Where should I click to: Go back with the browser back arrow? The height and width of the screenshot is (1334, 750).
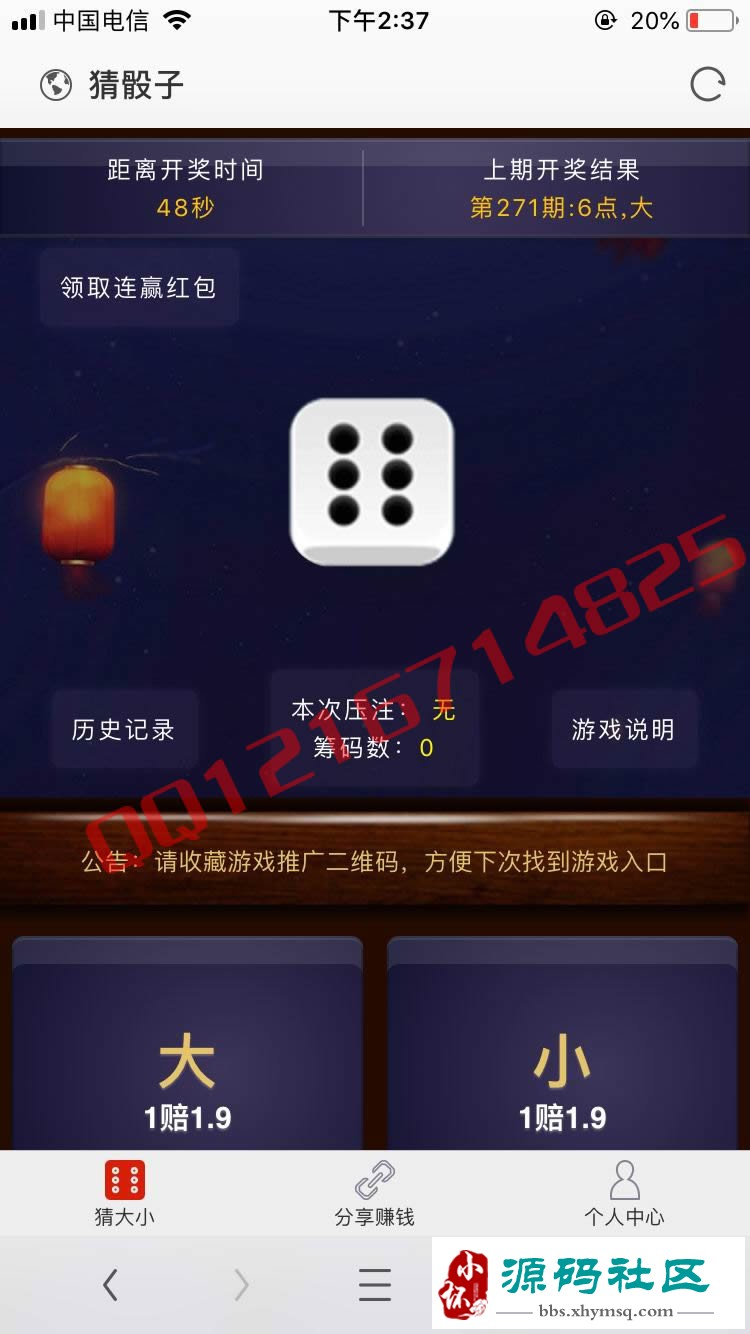point(110,1284)
